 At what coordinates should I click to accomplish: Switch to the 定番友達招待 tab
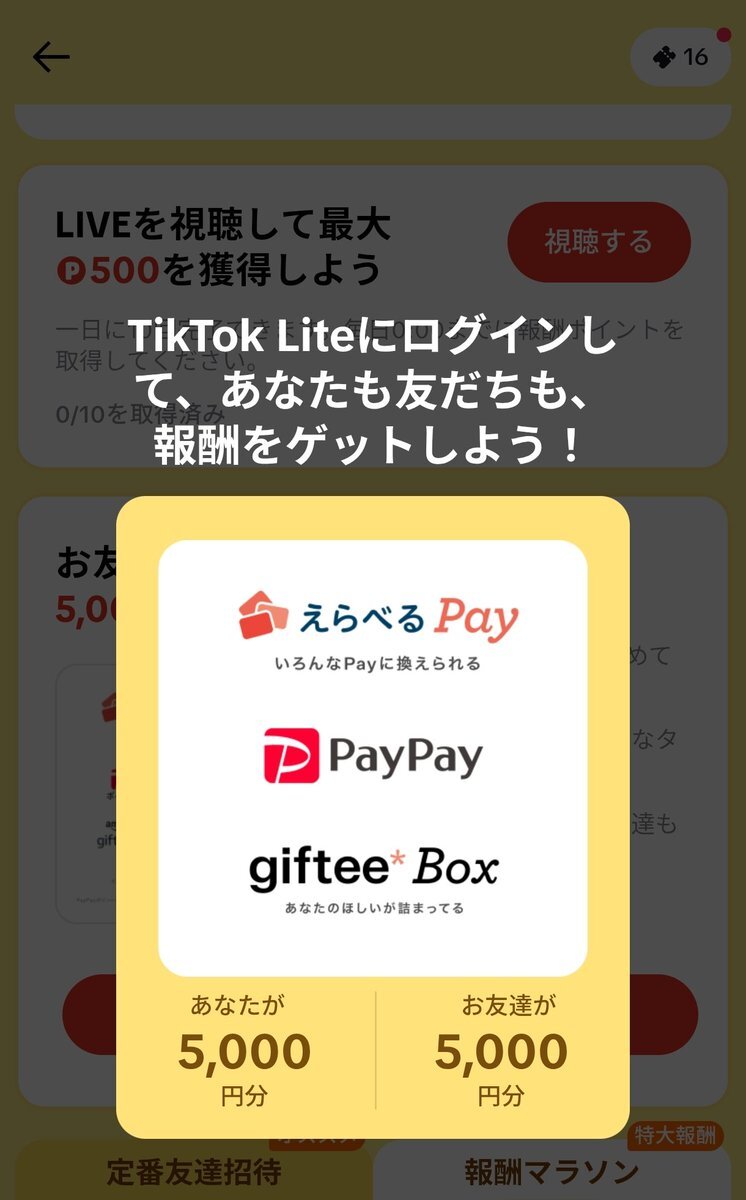click(x=194, y=1171)
